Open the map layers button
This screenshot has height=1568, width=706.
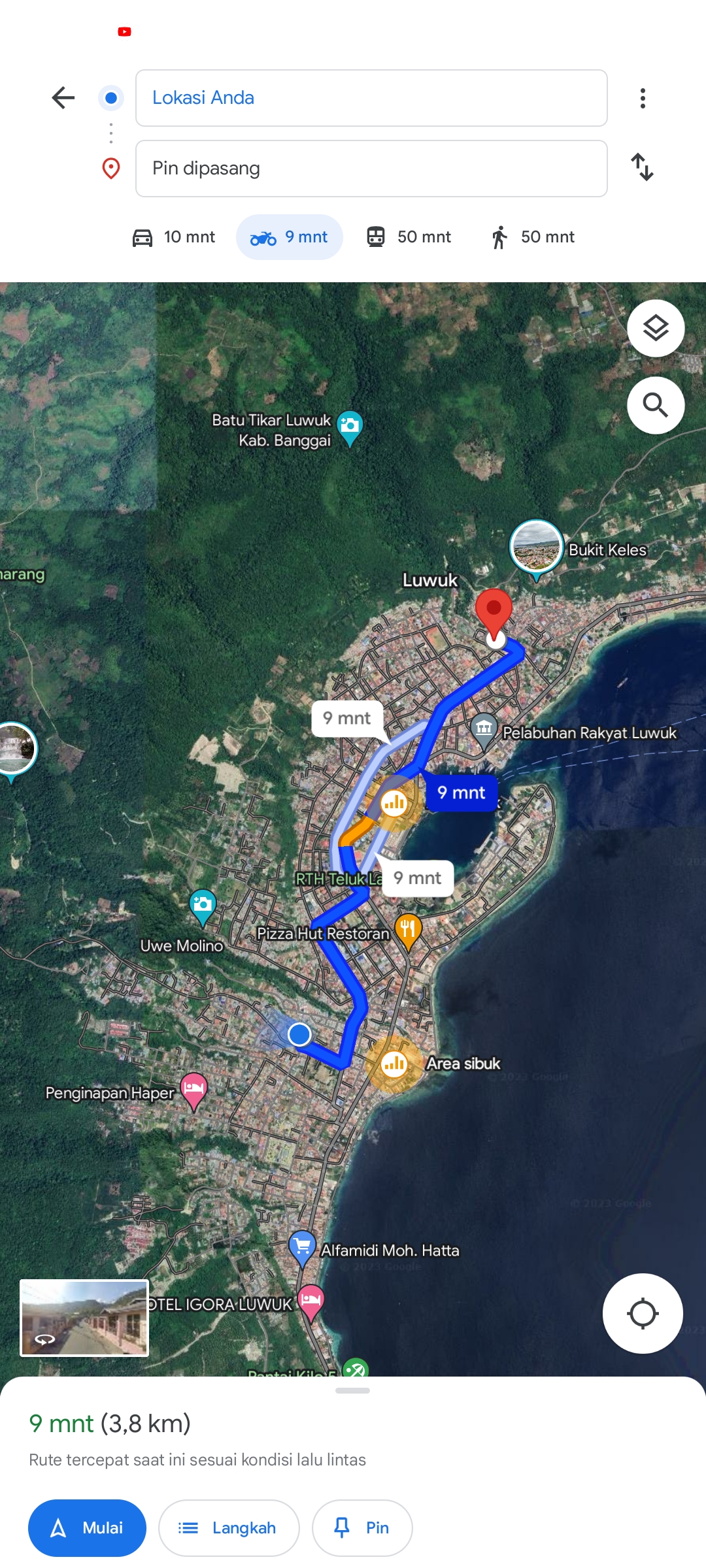click(656, 328)
